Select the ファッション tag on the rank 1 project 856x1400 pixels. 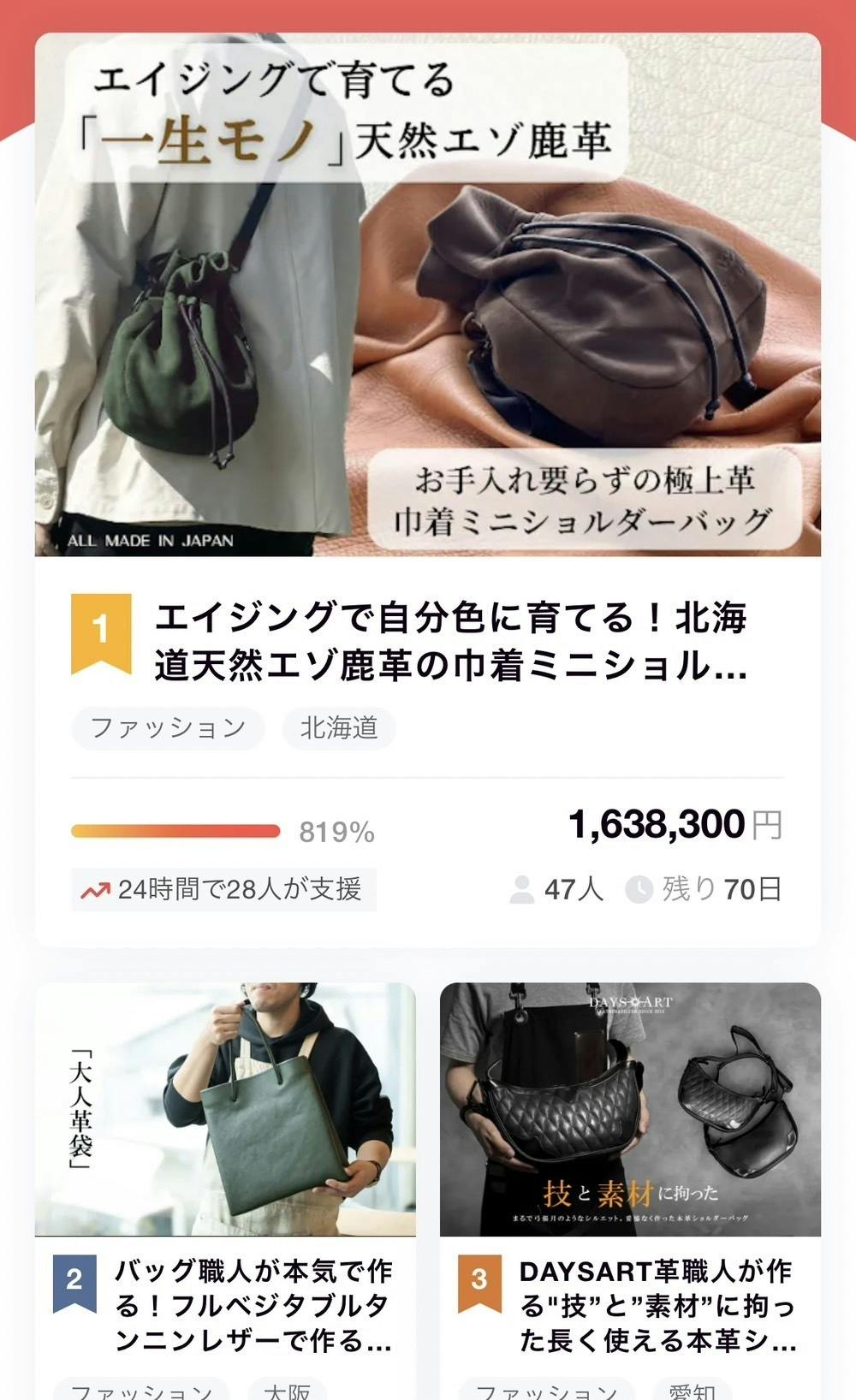tap(168, 728)
